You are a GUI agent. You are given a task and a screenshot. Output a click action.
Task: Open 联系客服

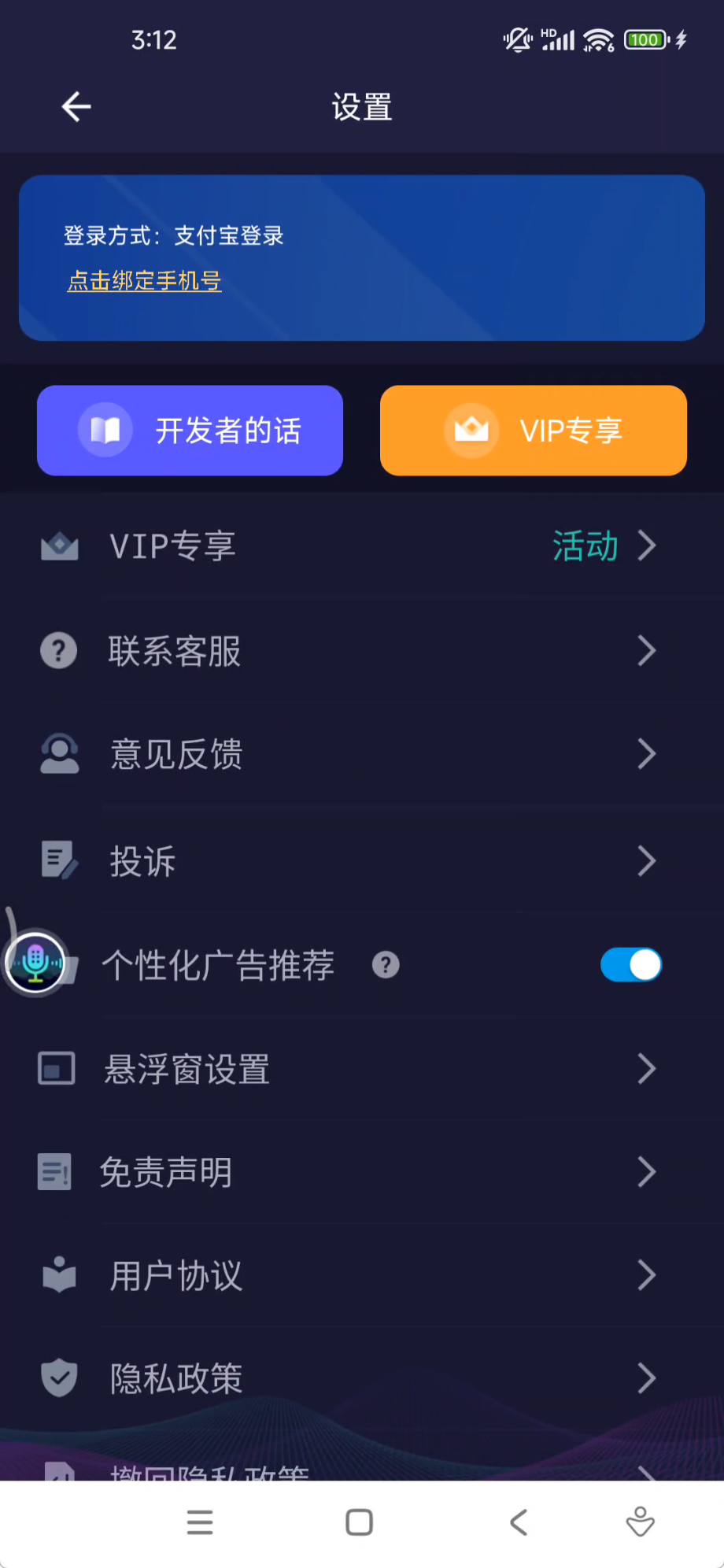362,651
